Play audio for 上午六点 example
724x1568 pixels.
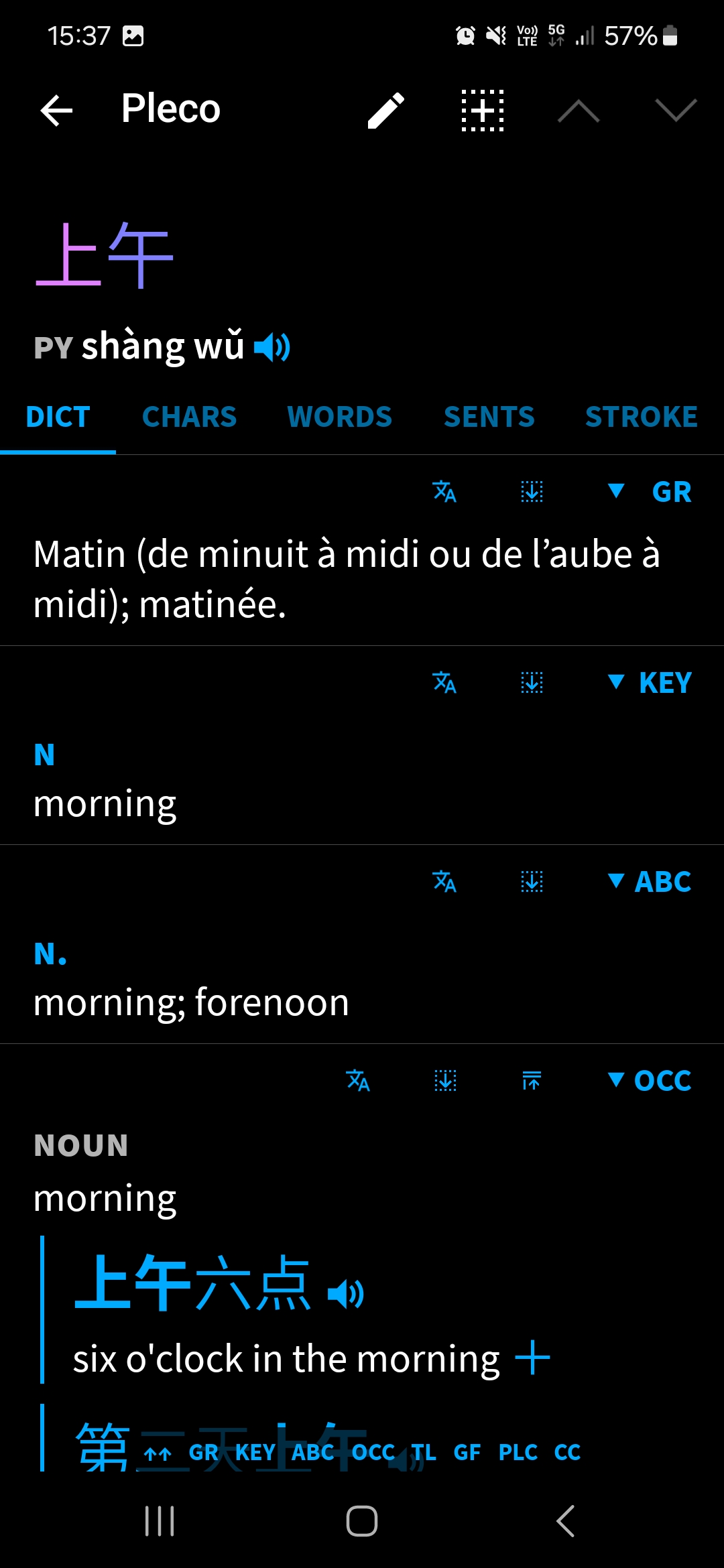[x=346, y=1293]
